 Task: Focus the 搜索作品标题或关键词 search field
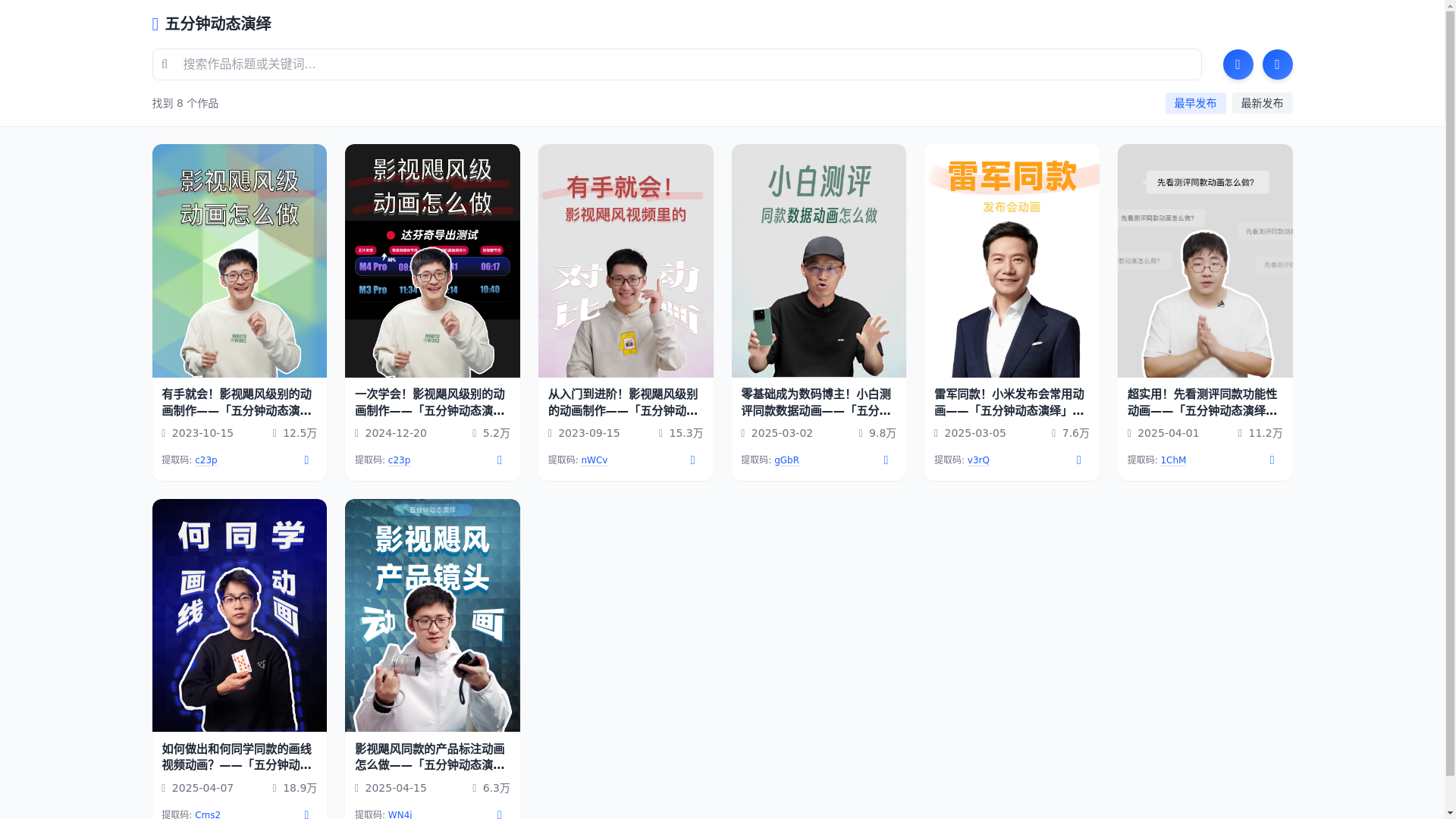click(x=682, y=64)
